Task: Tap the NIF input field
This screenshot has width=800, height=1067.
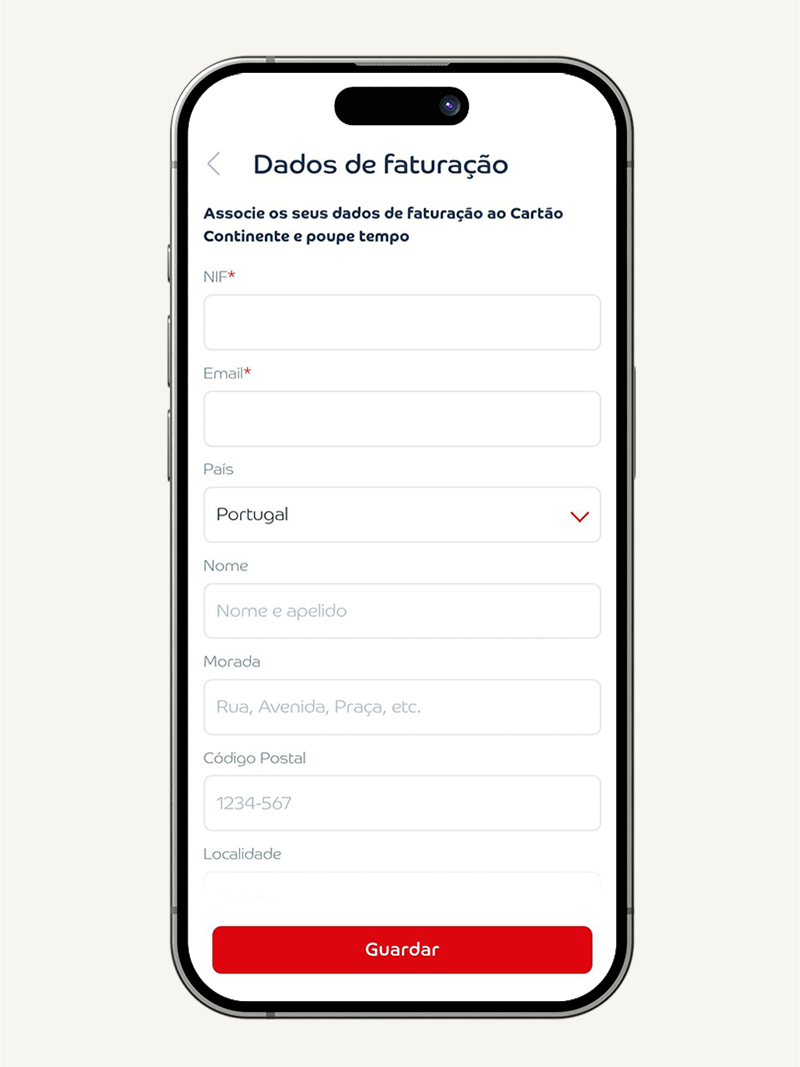Action: click(x=401, y=322)
